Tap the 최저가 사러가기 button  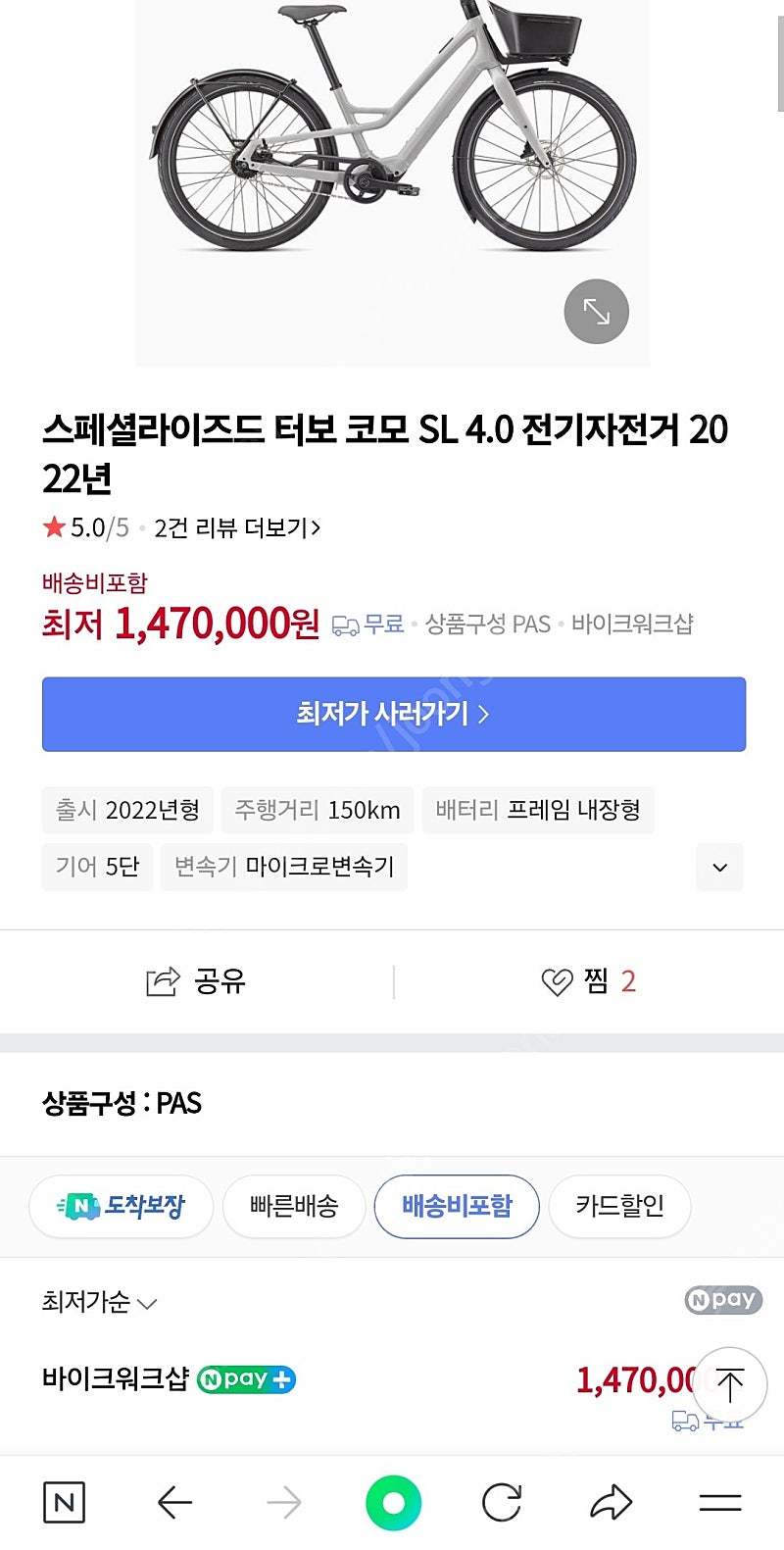click(394, 714)
